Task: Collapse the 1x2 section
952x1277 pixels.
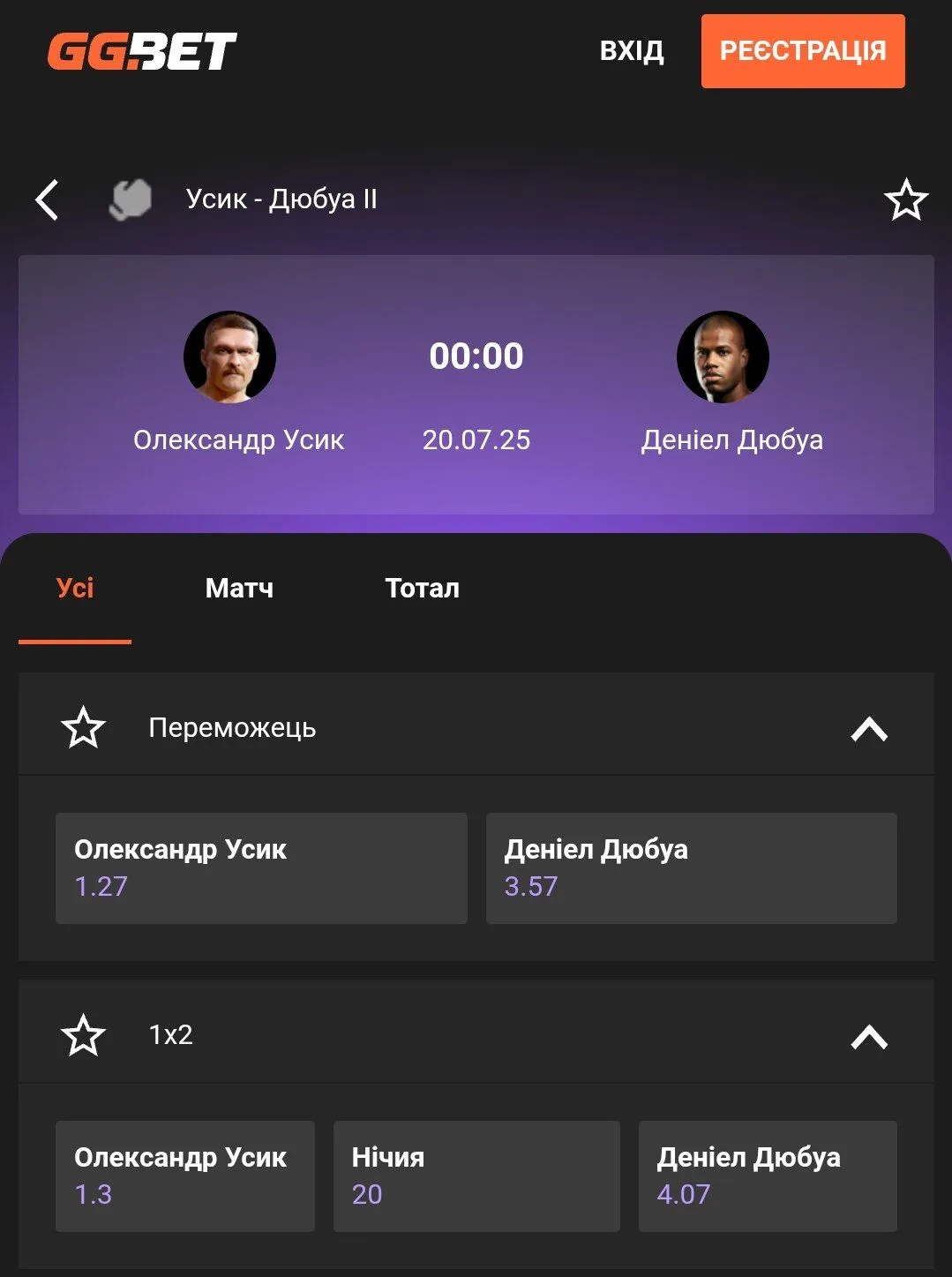Action: [x=868, y=1037]
